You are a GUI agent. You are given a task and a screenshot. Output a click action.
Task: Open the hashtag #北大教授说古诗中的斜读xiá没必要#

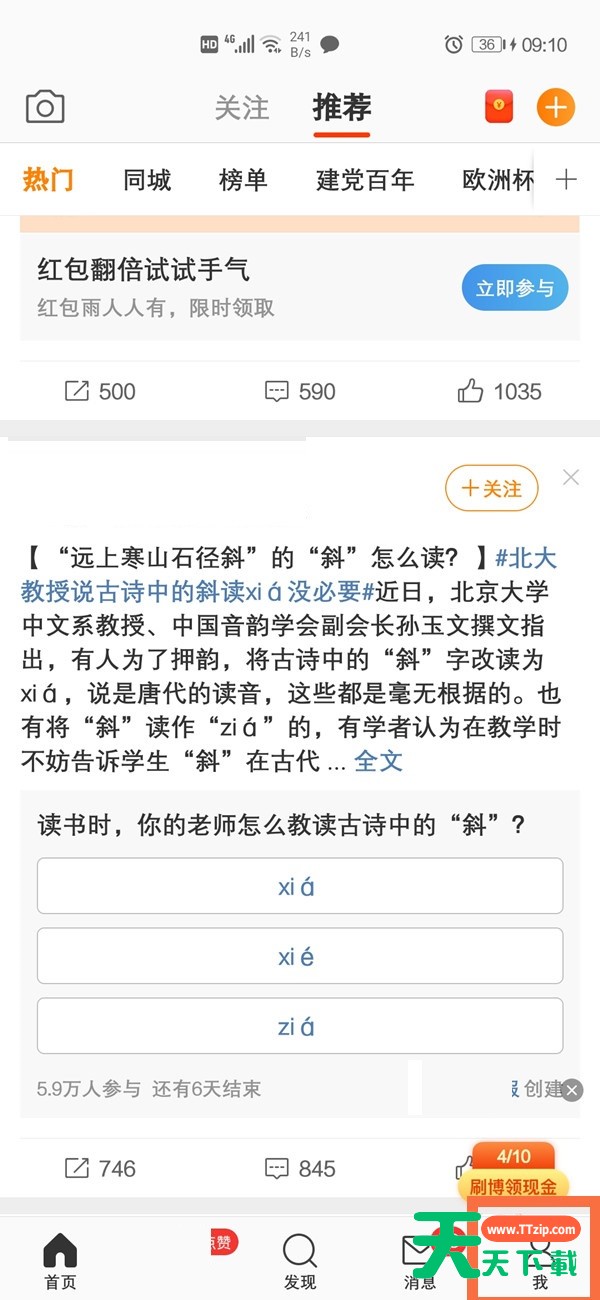[x=290, y=573]
